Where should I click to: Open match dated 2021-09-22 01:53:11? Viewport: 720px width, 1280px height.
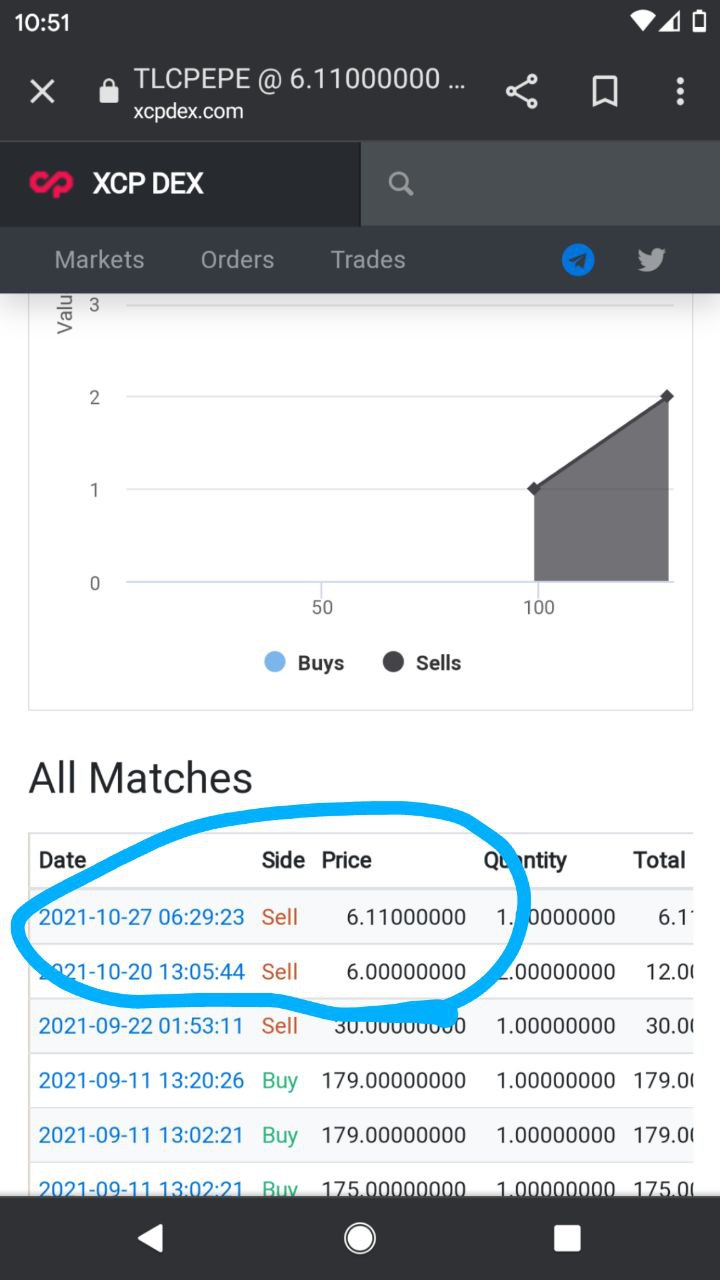click(141, 1026)
